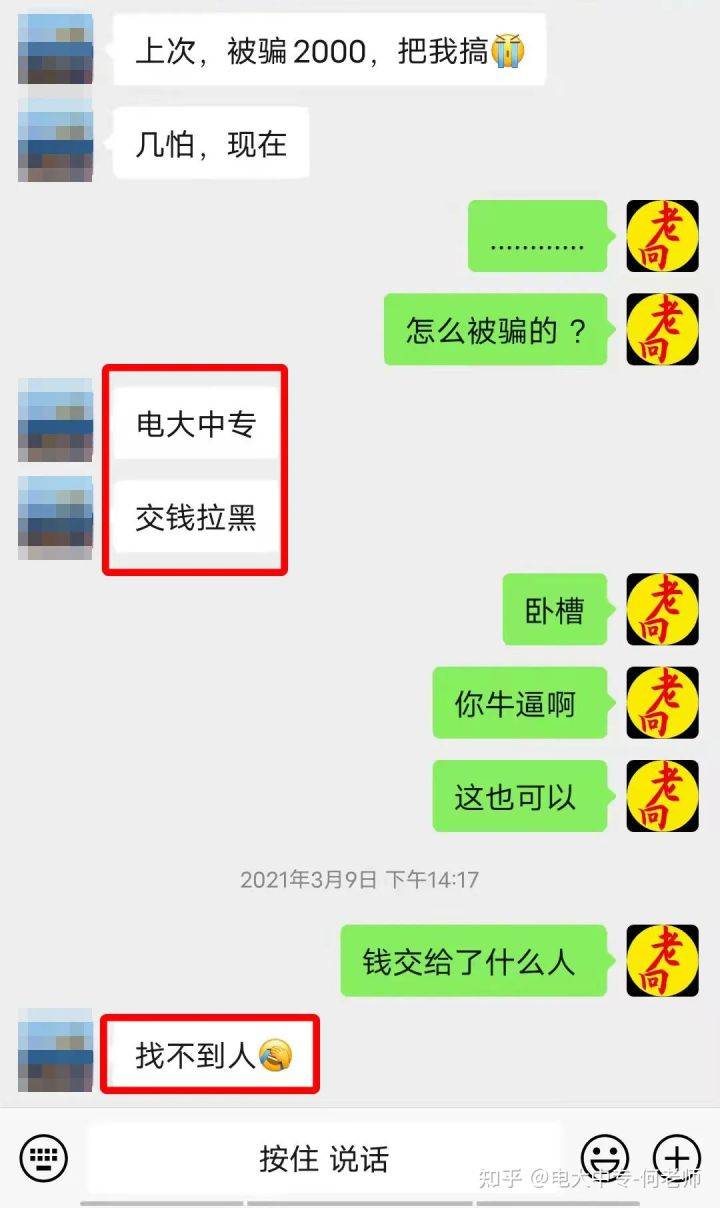Screen dimensions: 720x1208
Task: Open contact avatar beside 找不到人 message
Action: pos(55,1050)
